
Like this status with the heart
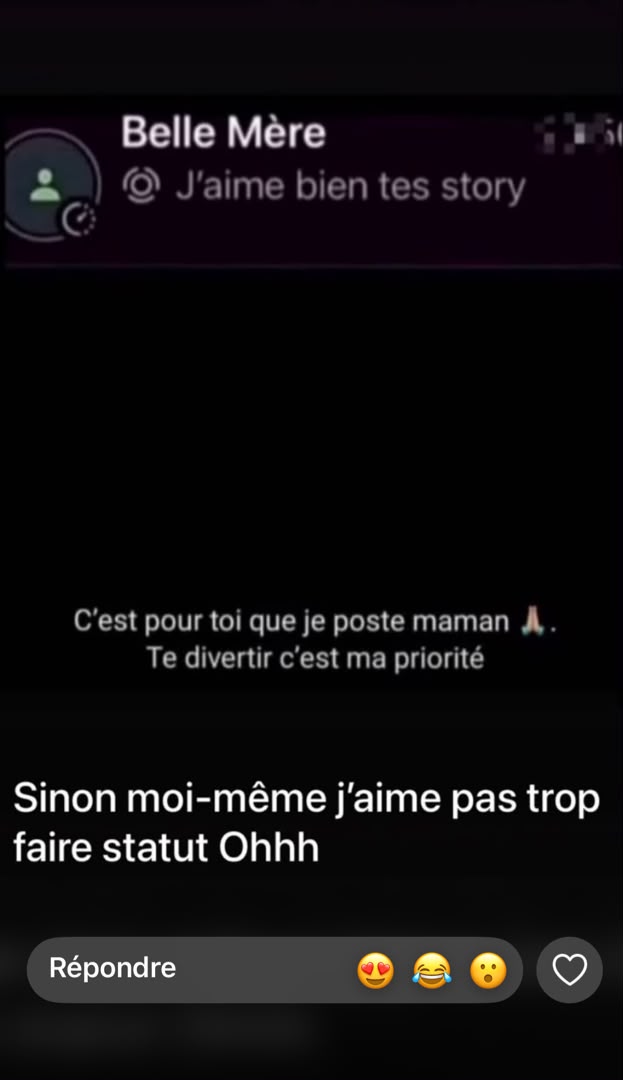tap(569, 970)
